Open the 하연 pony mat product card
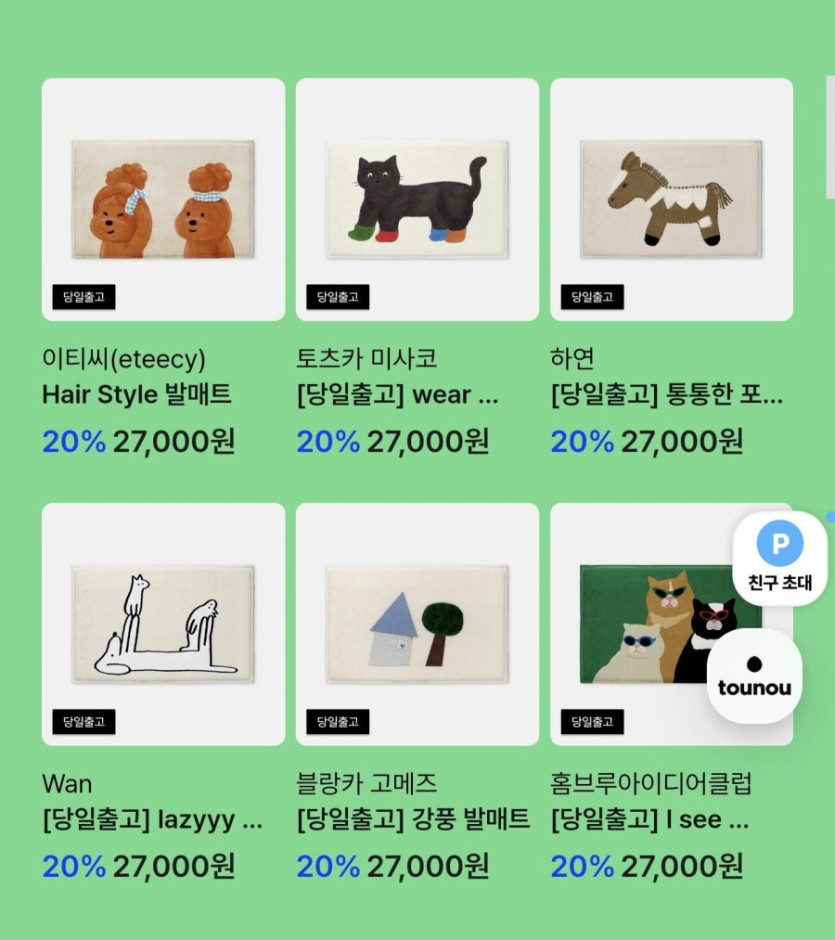Viewport: 835px width, 940px height. pos(671,199)
